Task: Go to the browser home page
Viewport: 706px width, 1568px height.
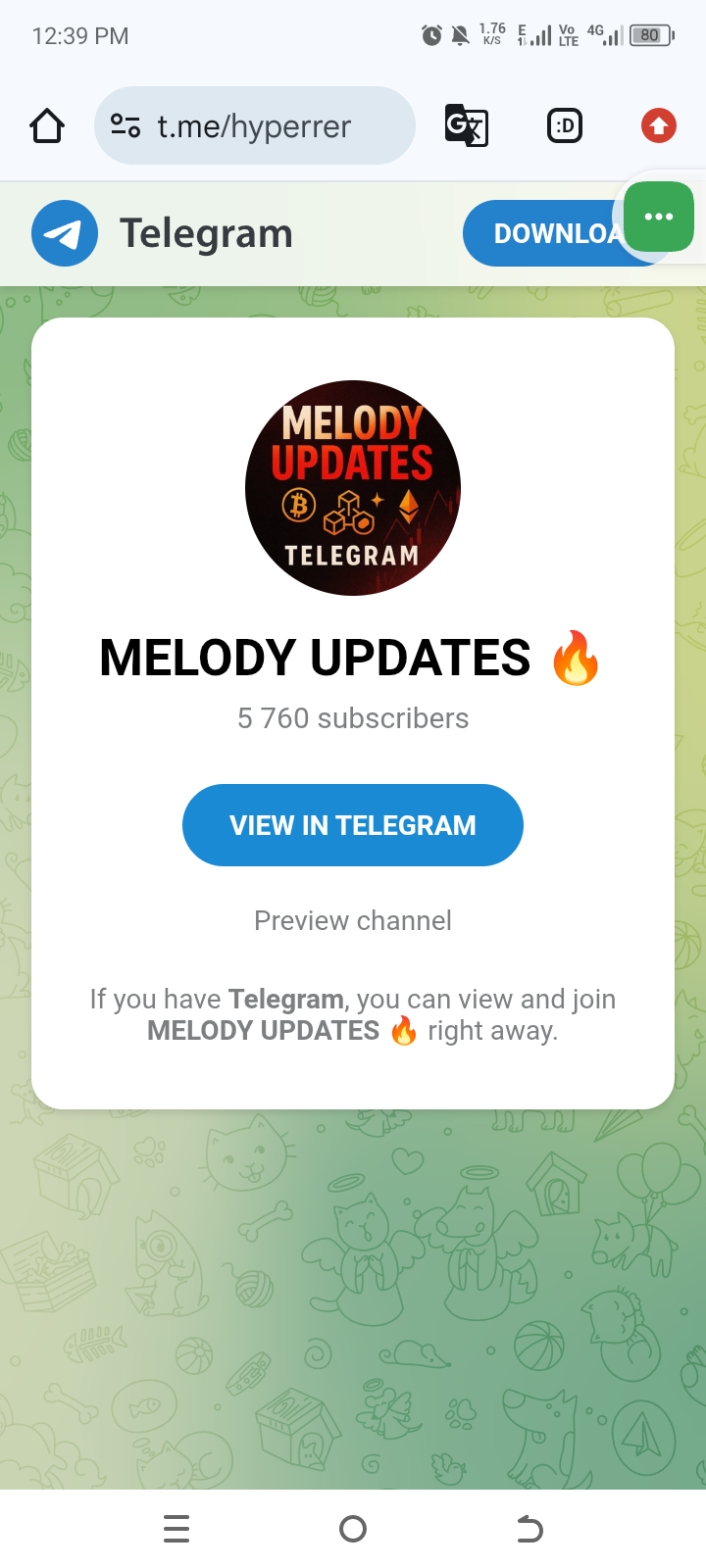Action: (x=47, y=126)
